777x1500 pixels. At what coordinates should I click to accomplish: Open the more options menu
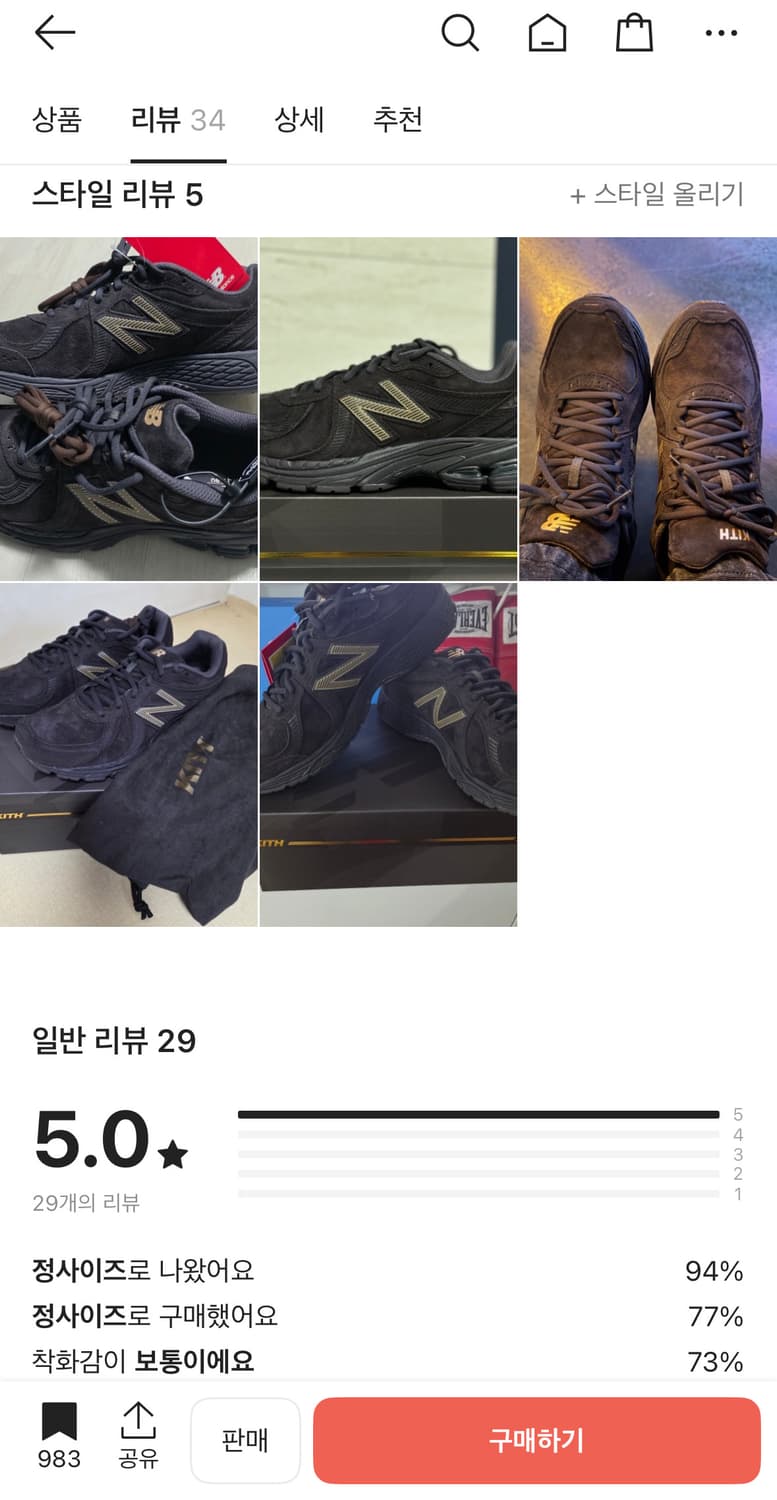tap(721, 32)
